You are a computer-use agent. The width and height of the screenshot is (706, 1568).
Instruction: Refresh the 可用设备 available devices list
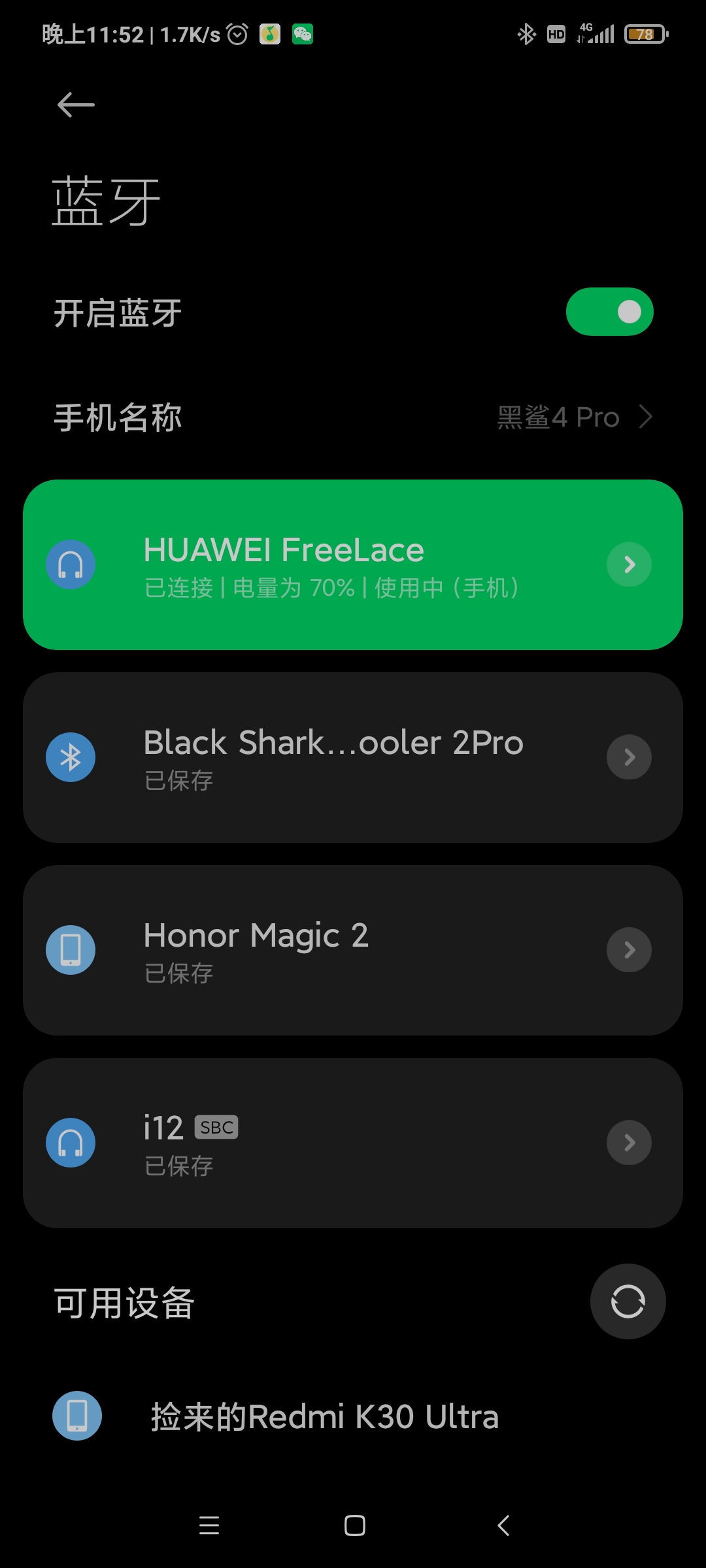coord(628,1301)
